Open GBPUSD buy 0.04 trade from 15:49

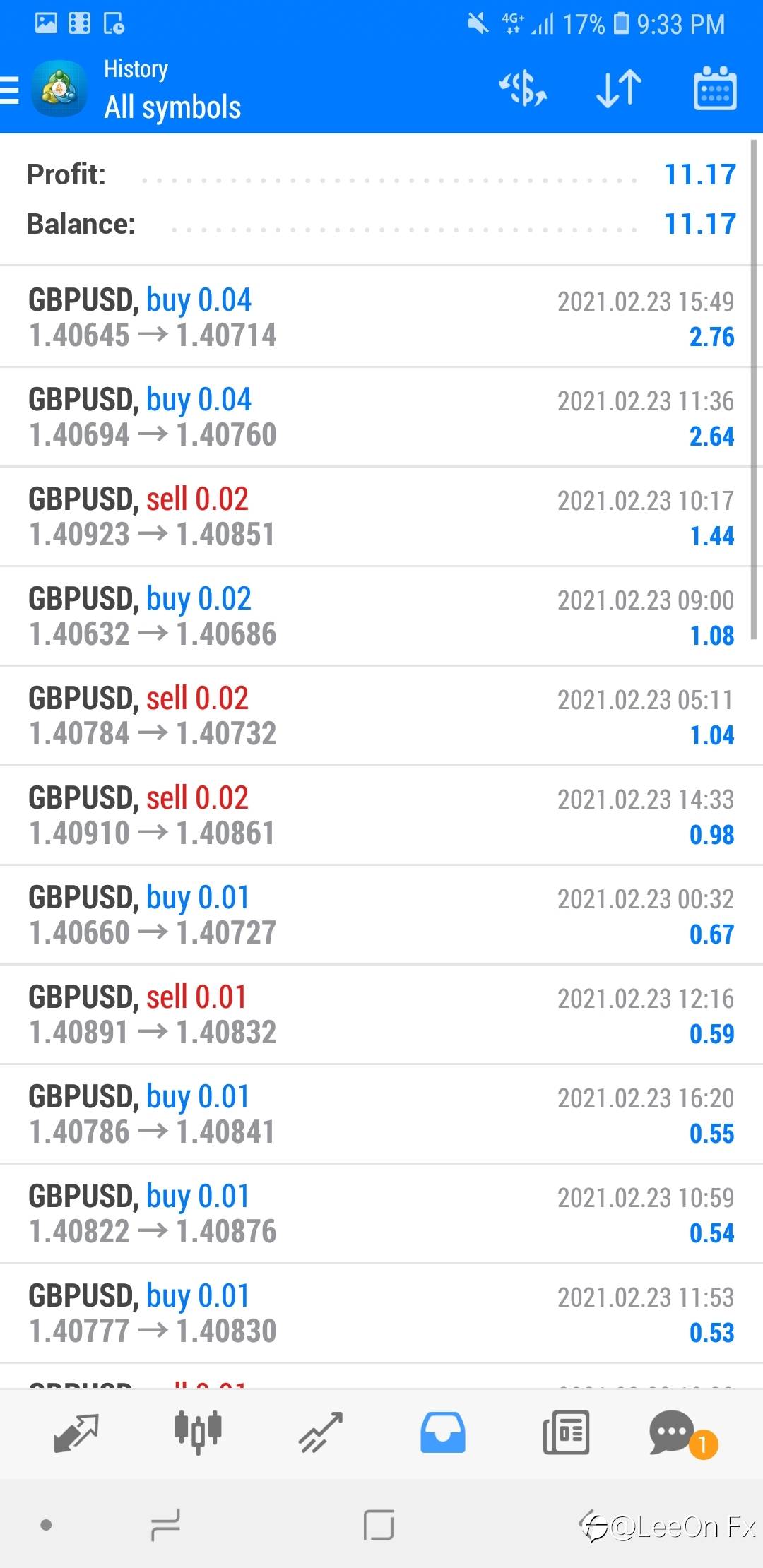[x=381, y=317]
